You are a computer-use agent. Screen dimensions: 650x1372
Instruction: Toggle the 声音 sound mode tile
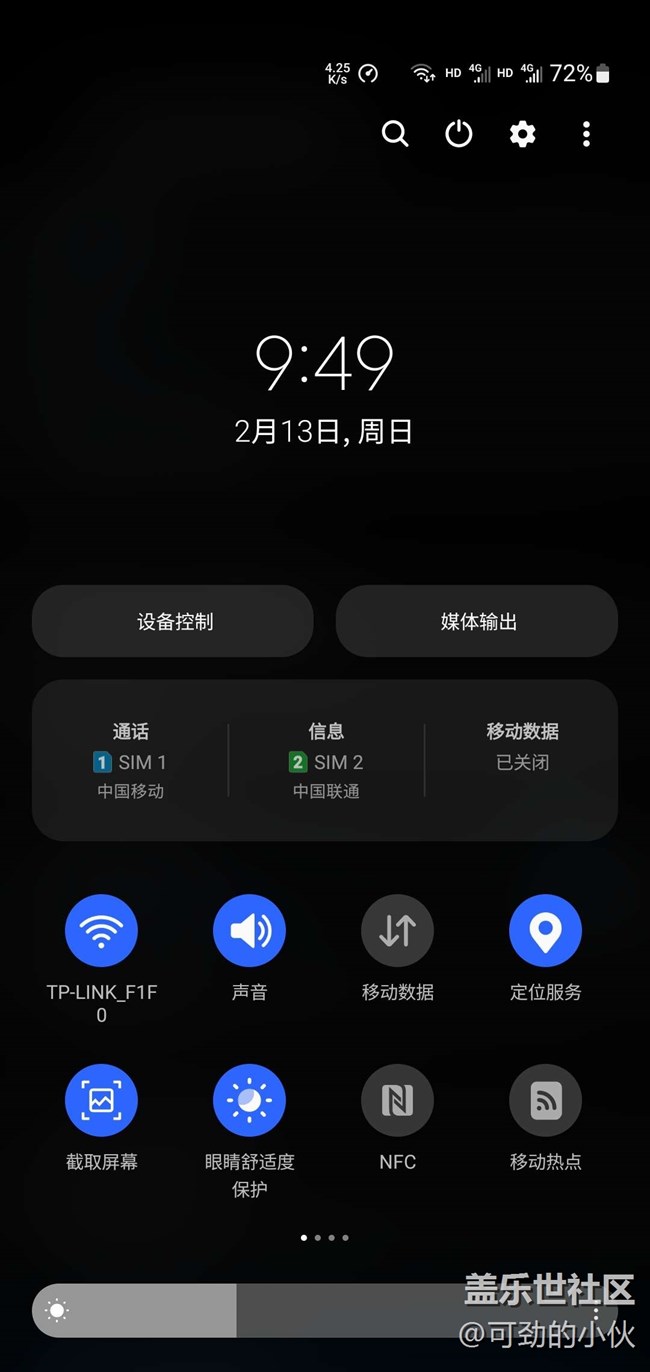pyautogui.click(x=249, y=931)
